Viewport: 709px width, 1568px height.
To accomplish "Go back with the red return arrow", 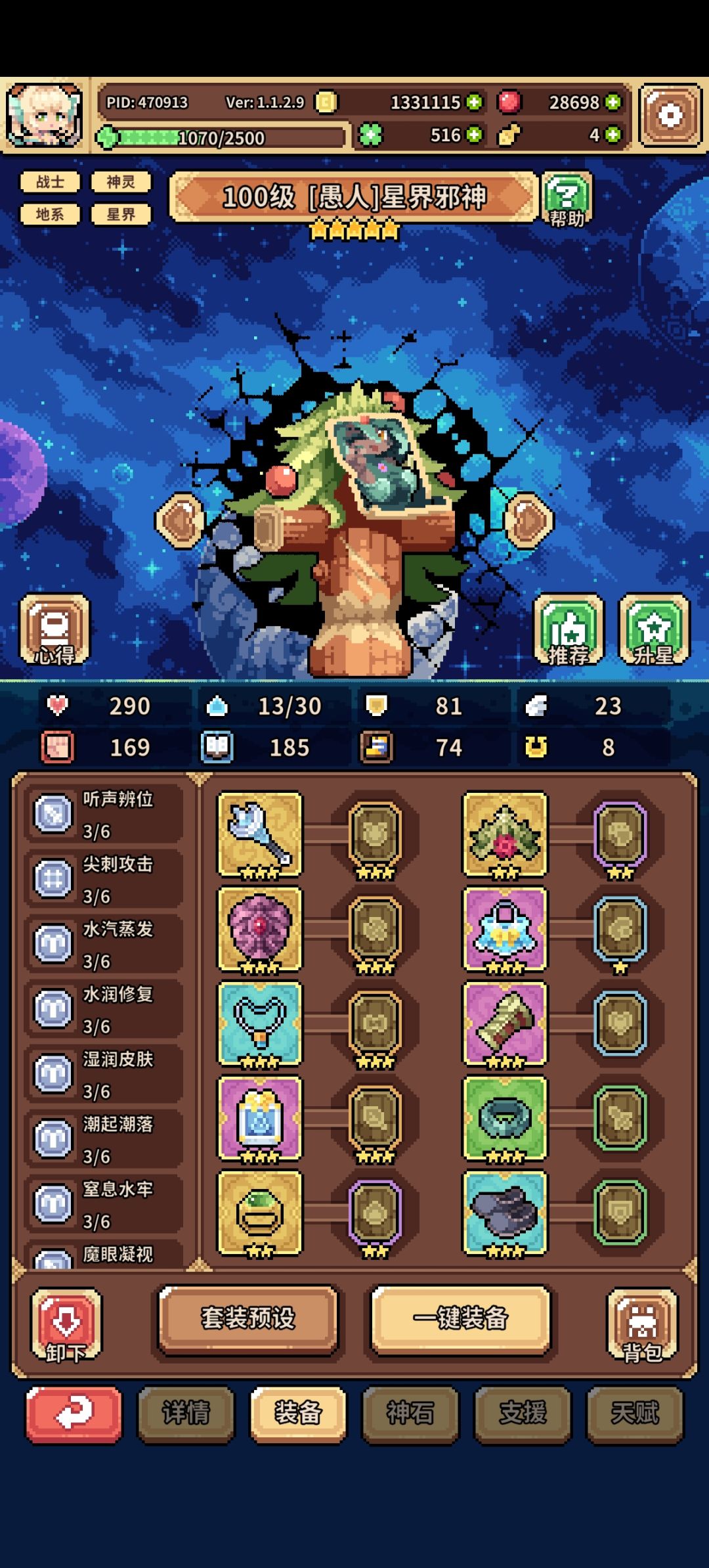I will point(74,1415).
